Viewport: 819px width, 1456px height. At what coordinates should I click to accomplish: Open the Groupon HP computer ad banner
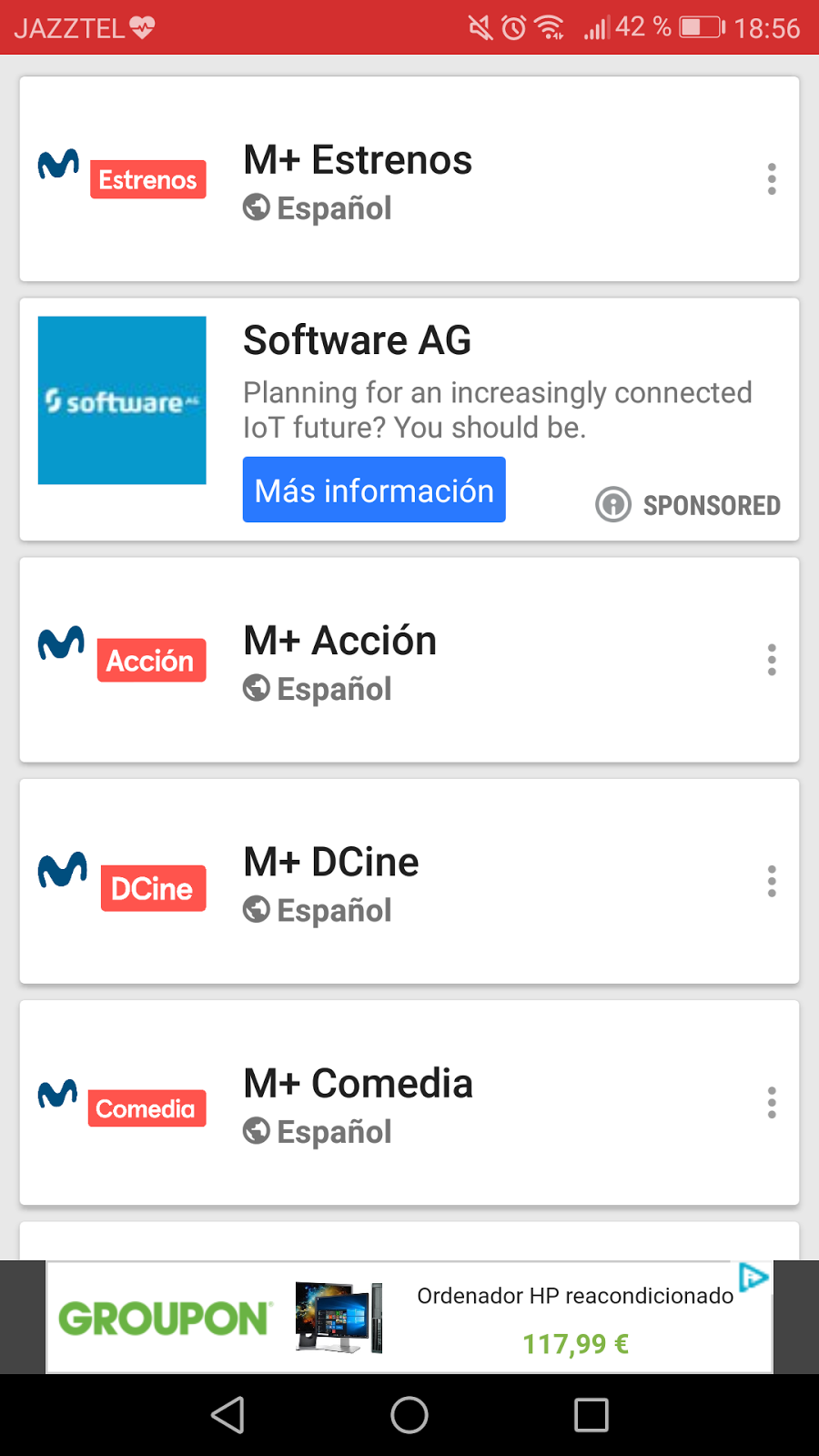[409, 1318]
